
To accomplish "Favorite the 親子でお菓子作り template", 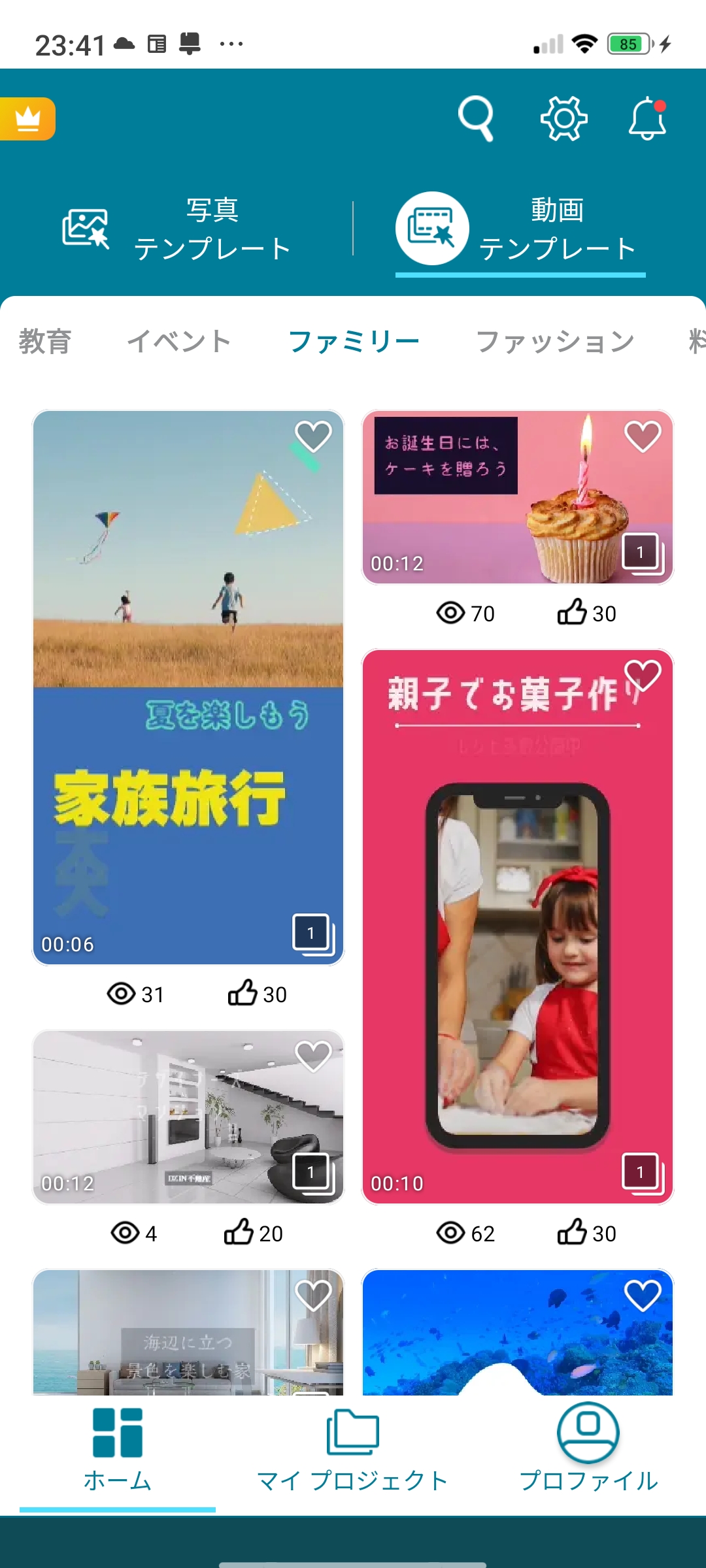I will coord(643,675).
